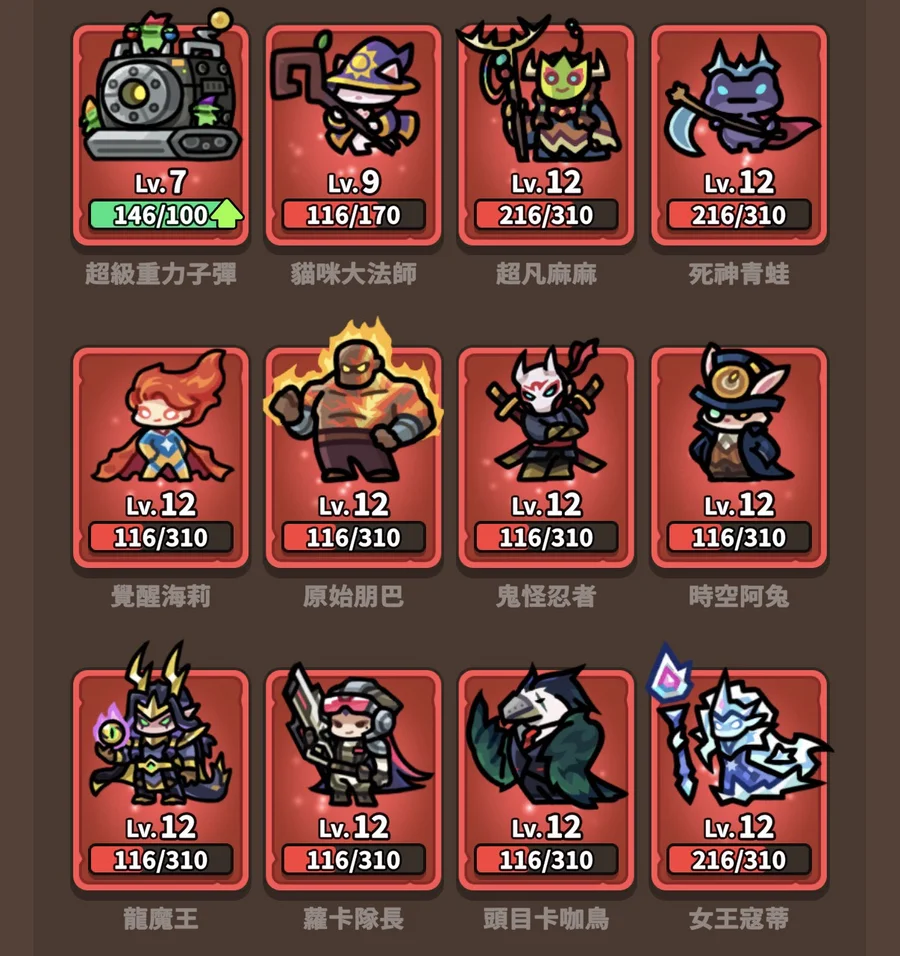
Task: Tap the 死神青蛙 card
Action: pyautogui.click(x=739, y=135)
